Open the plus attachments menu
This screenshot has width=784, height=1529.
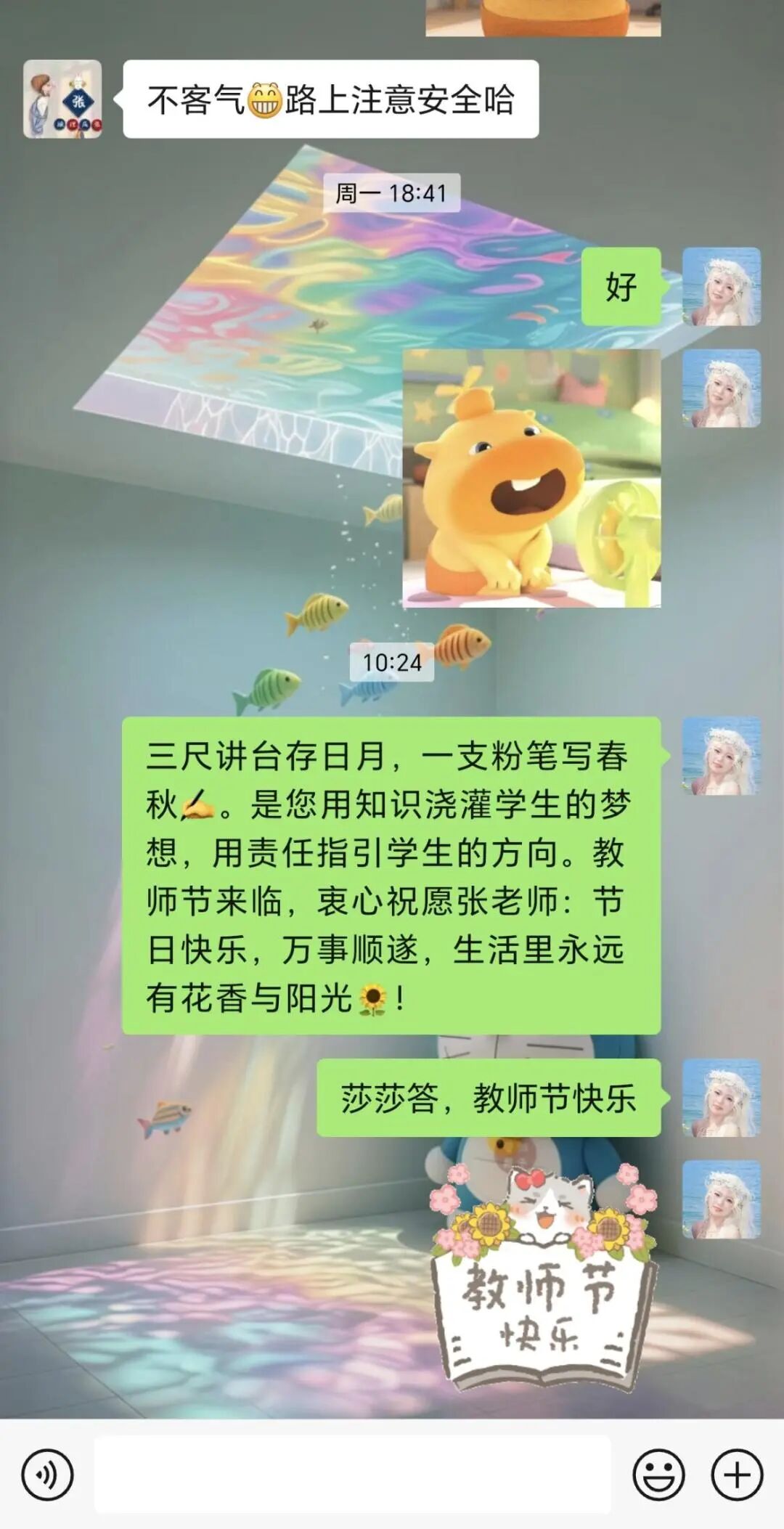click(737, 1475)
